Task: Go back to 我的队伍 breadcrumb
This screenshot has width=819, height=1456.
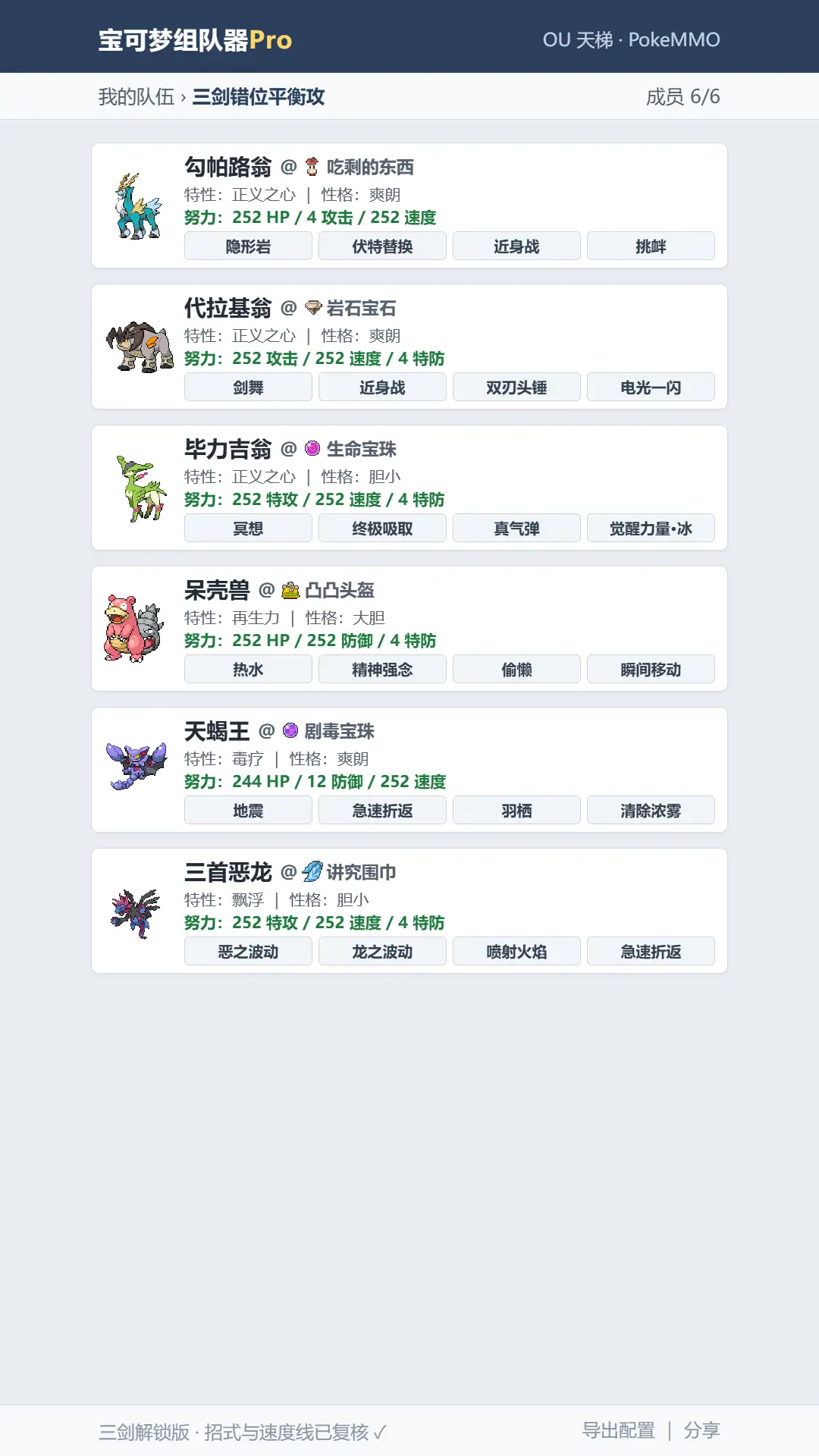Action: (x=136, y=97)
